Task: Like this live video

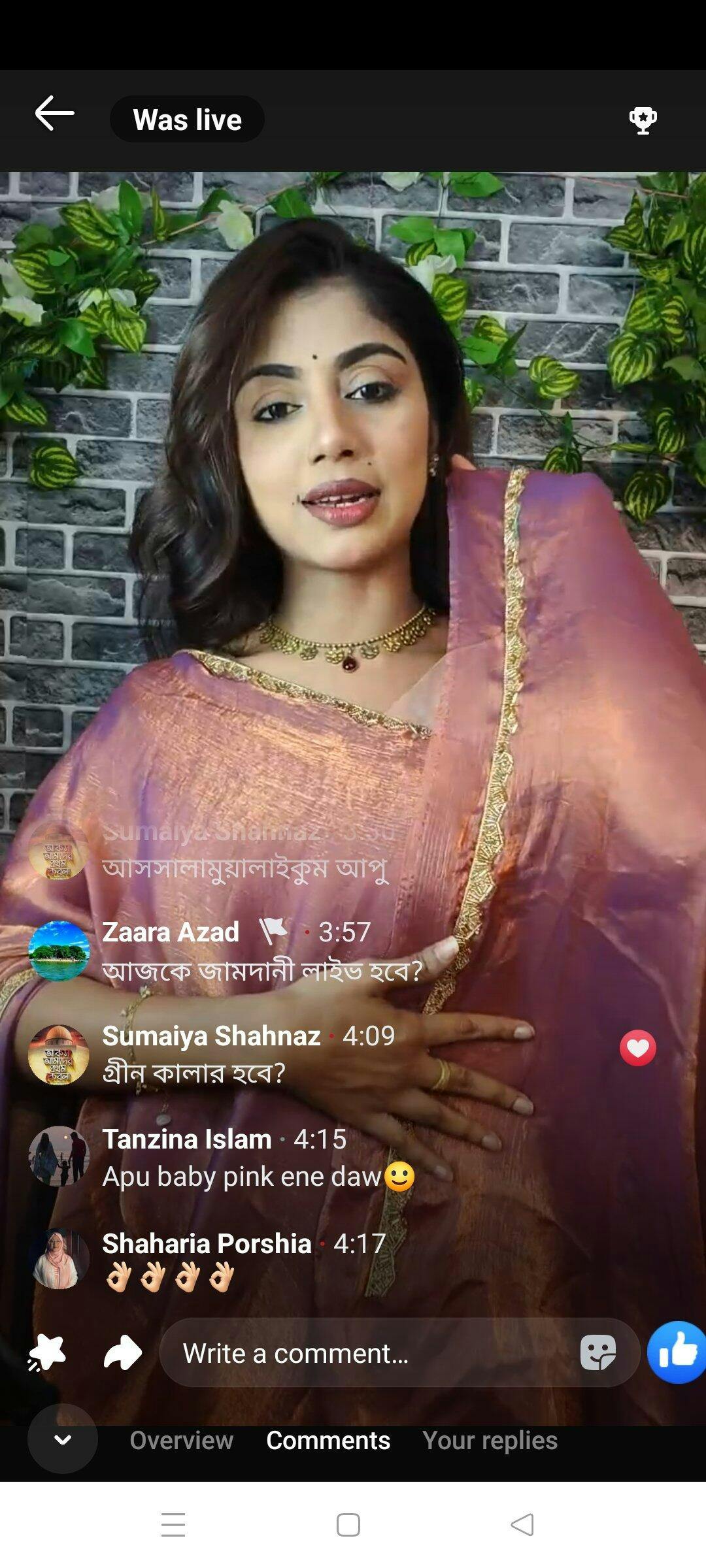Action: tap(677, 1352)
